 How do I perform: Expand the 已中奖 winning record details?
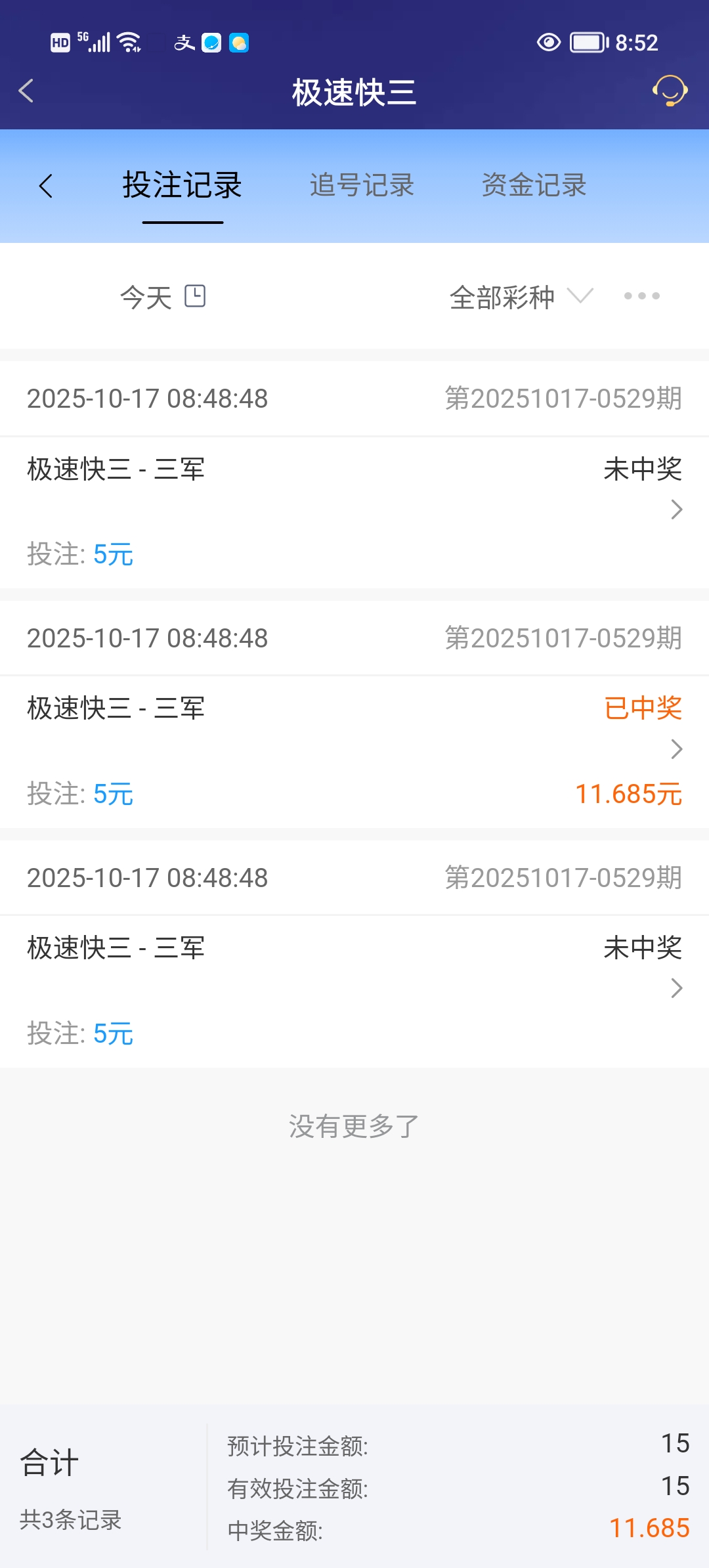[677, 749]
